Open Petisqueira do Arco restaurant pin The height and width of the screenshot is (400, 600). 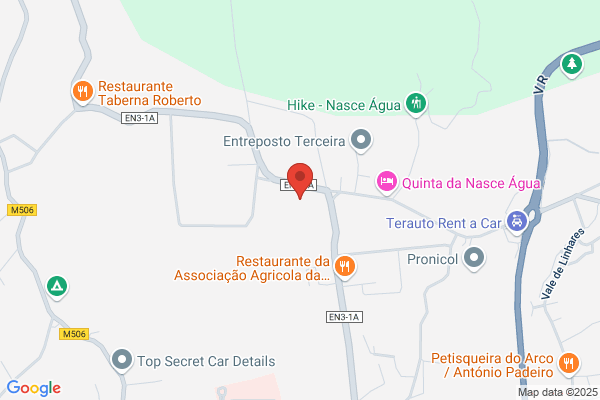[569, 364]
